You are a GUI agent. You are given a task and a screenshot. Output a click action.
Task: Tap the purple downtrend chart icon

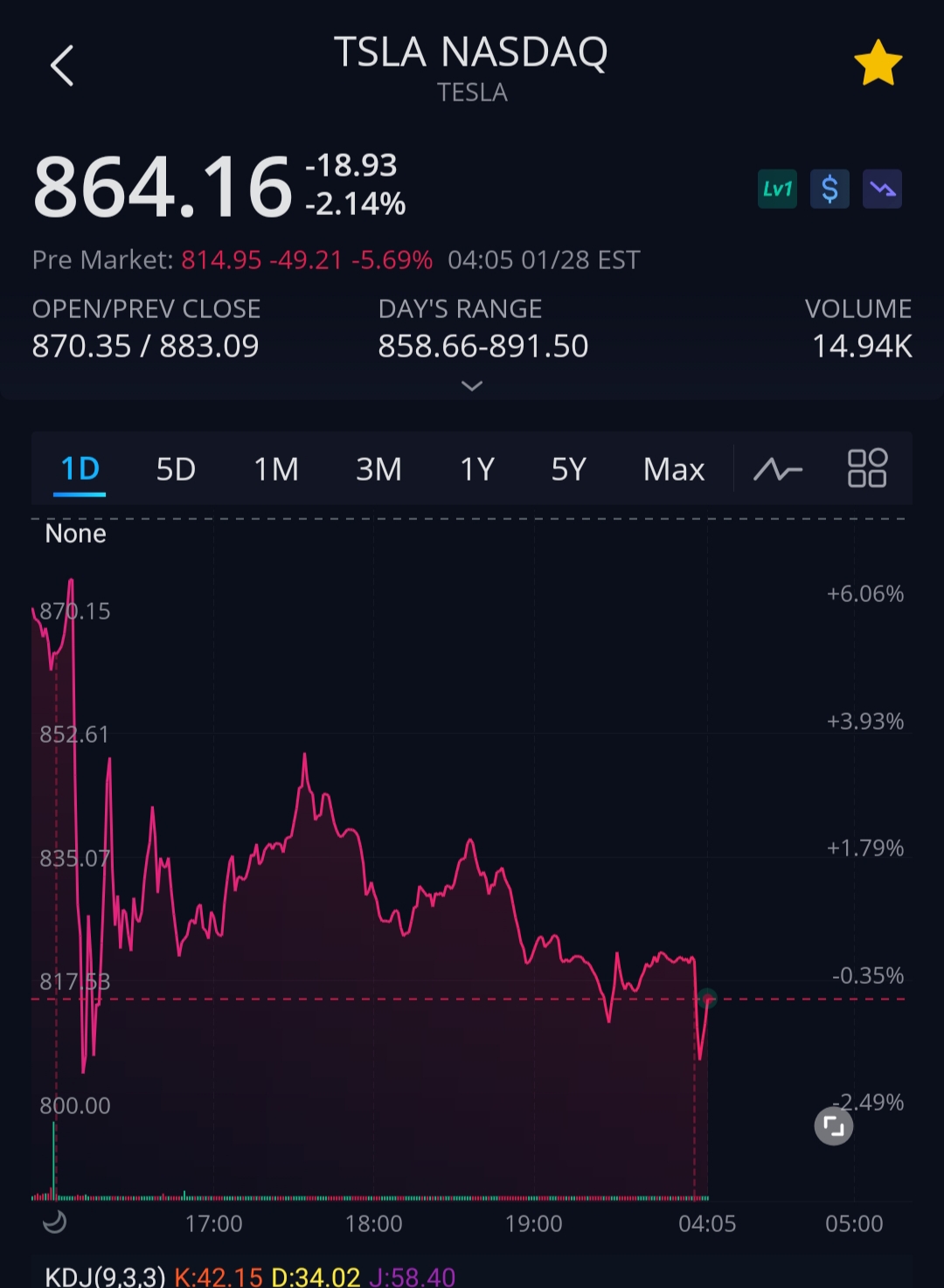pos(882,189)
